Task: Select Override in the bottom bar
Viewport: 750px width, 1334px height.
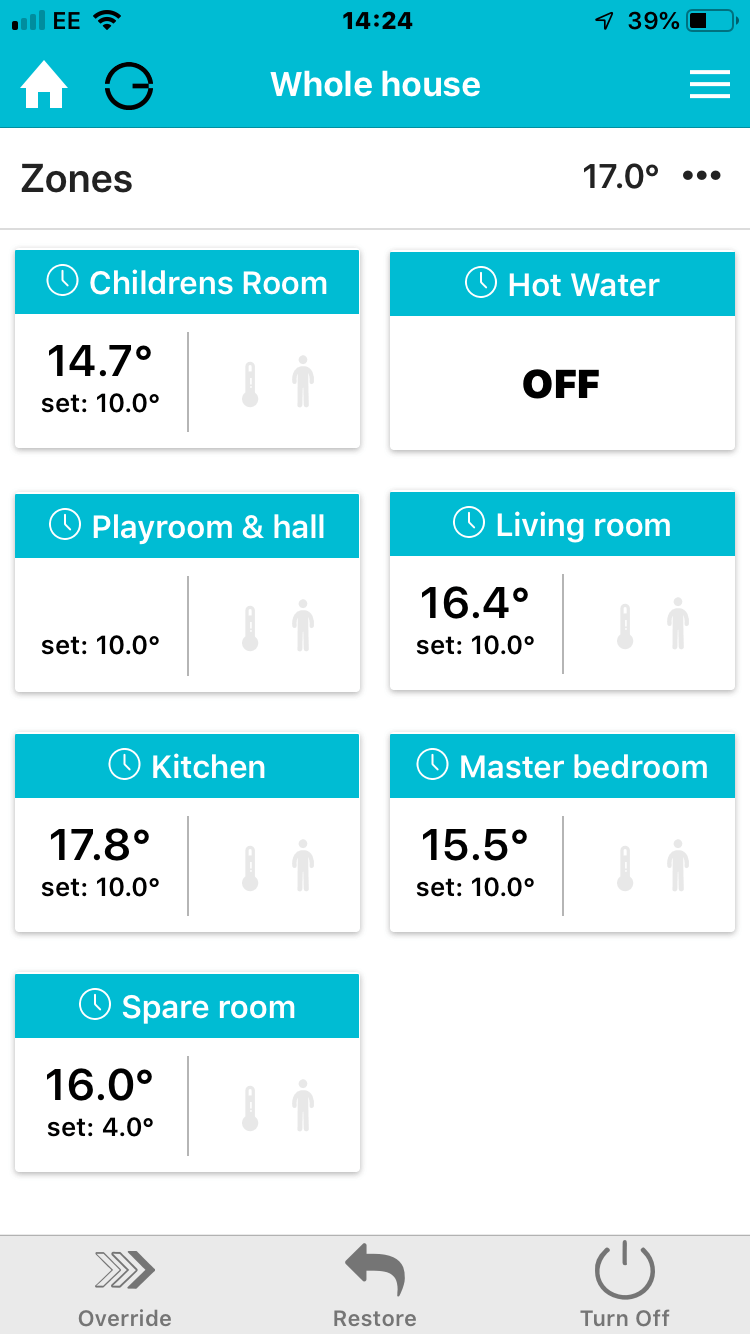Action: click(x=125, y=1285)
